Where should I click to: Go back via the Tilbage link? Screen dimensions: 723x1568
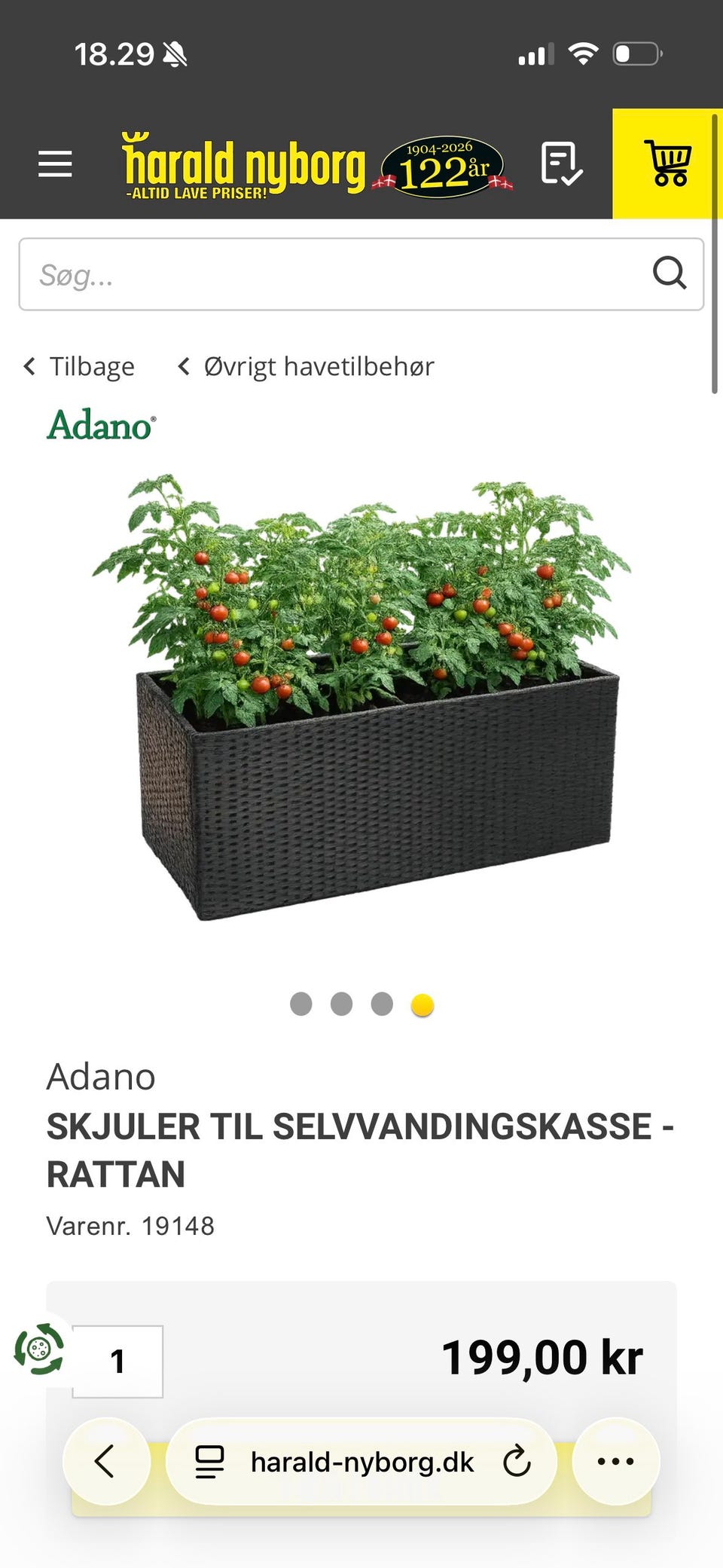click(92, 366)
